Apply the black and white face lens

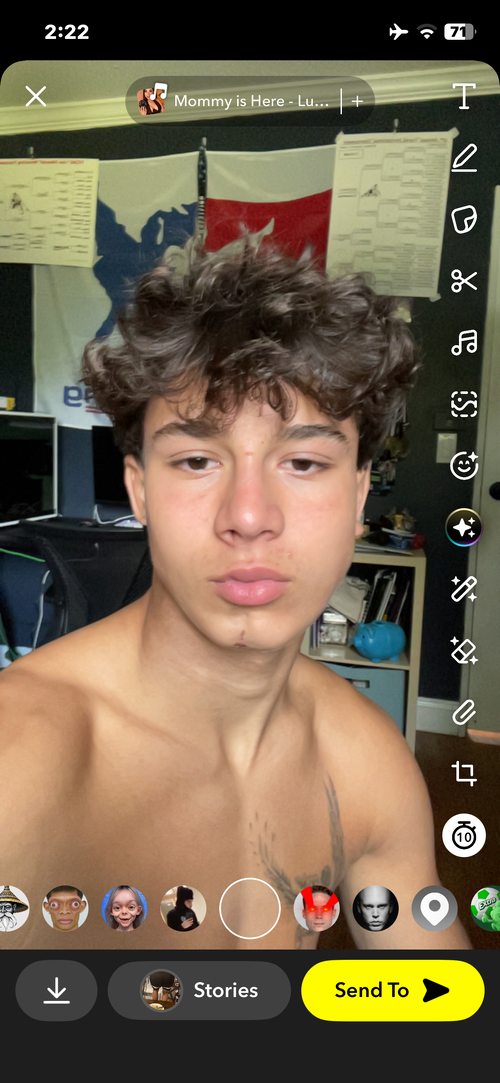click(375, 908)
